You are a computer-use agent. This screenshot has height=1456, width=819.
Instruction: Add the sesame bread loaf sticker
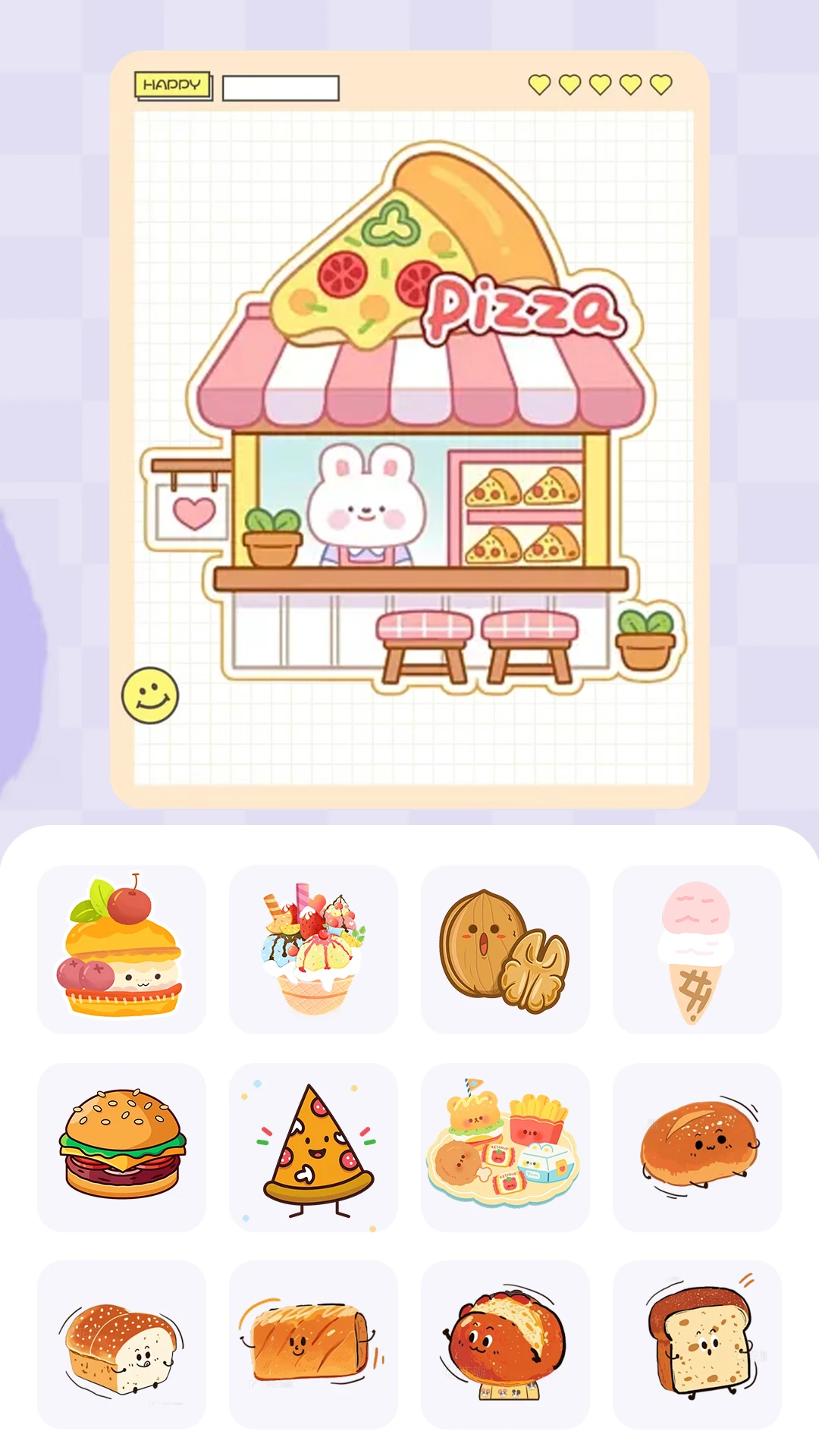coord(121,1345)
